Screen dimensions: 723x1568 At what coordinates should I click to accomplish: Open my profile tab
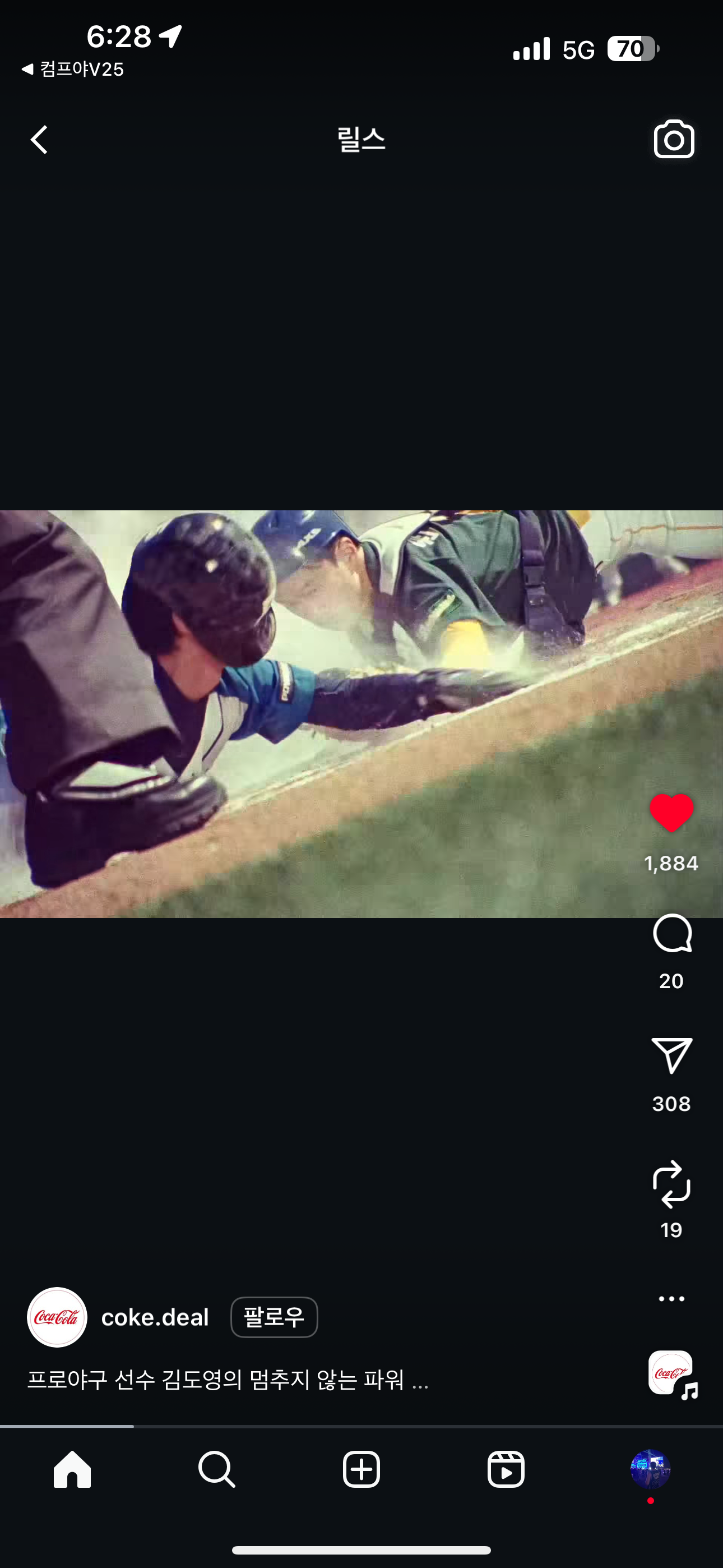point(650,1469)
